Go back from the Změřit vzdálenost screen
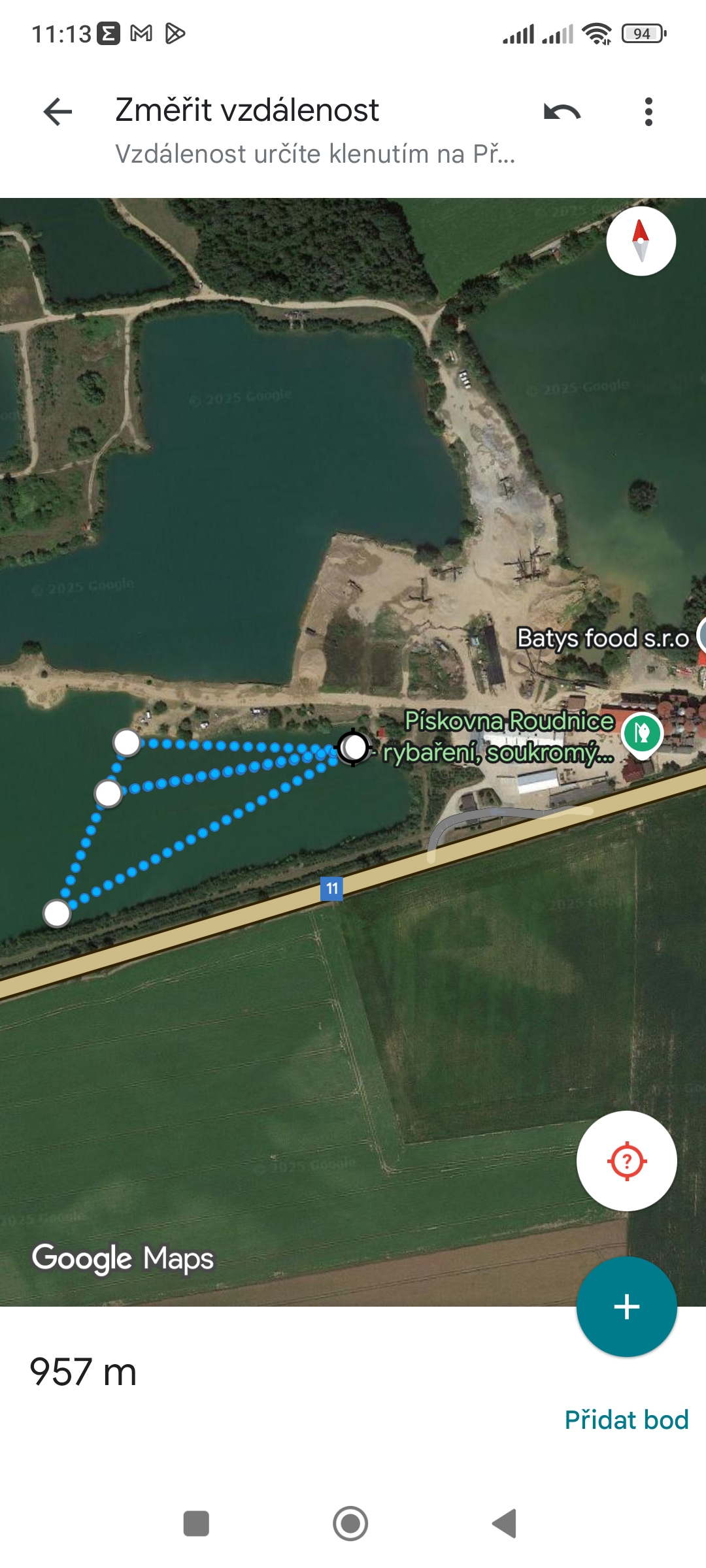The image size is (706, 1568). (x=58, y=112)
